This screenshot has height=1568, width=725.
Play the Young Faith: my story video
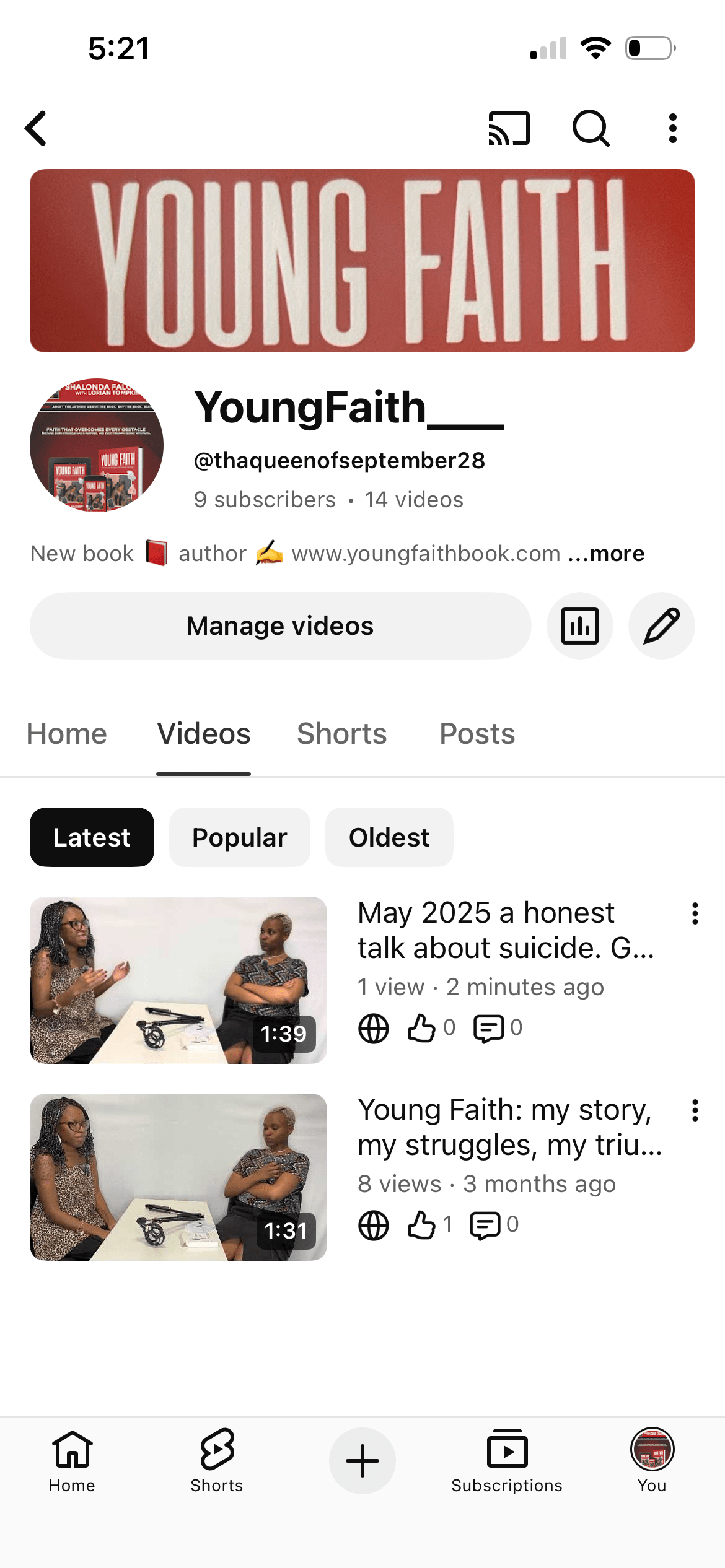point(178,1177)
